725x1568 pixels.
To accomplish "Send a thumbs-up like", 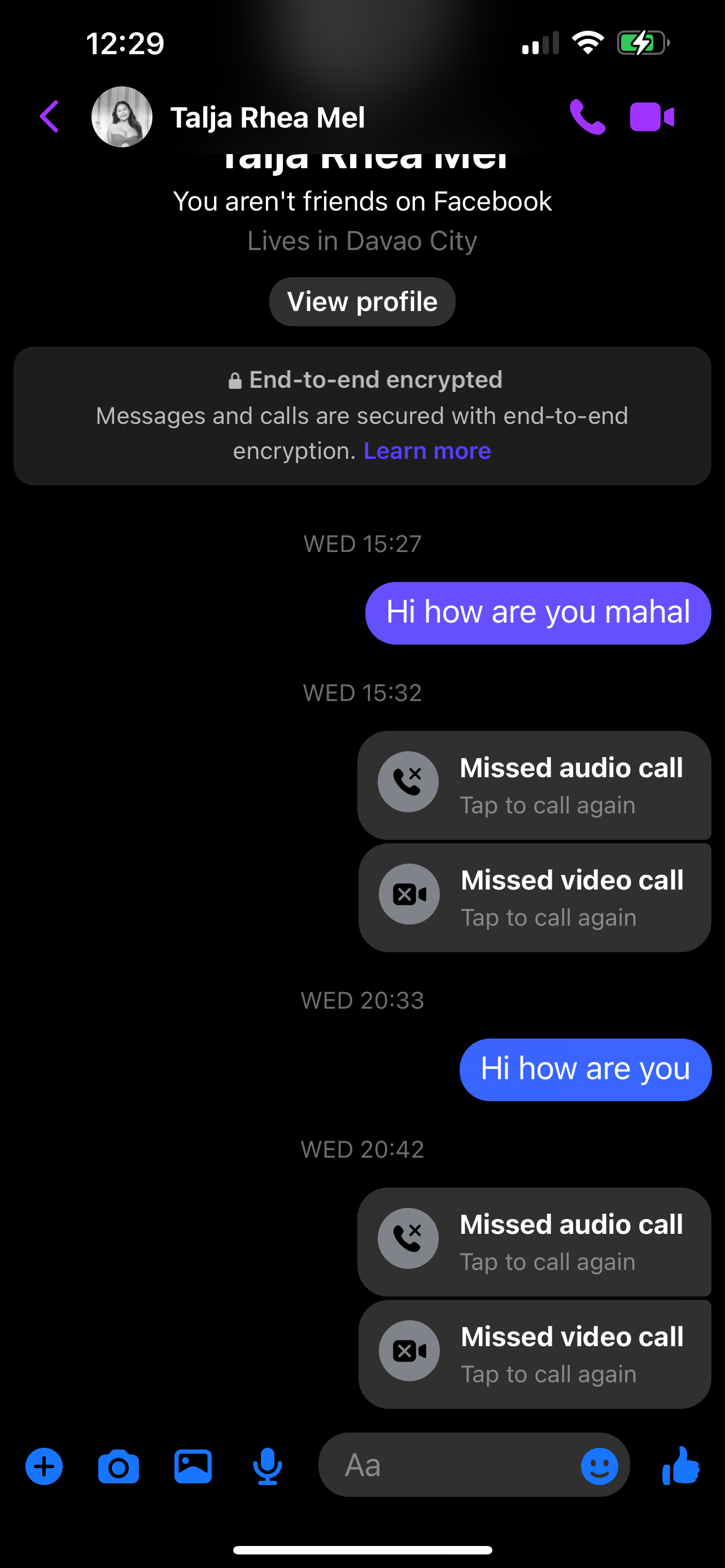I will click(680, 1466).
